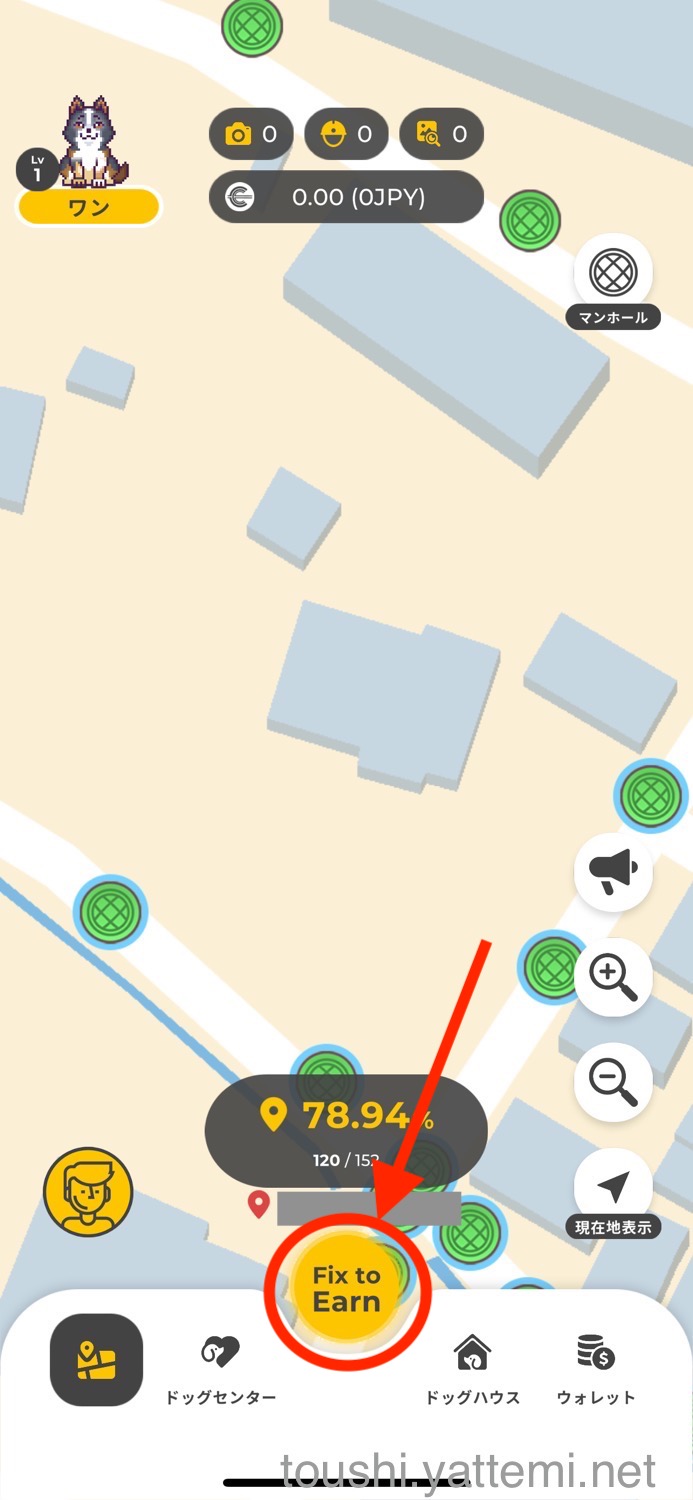View the dog ワン profile
Screen dimensions: 693x1500
pos(88,160)
